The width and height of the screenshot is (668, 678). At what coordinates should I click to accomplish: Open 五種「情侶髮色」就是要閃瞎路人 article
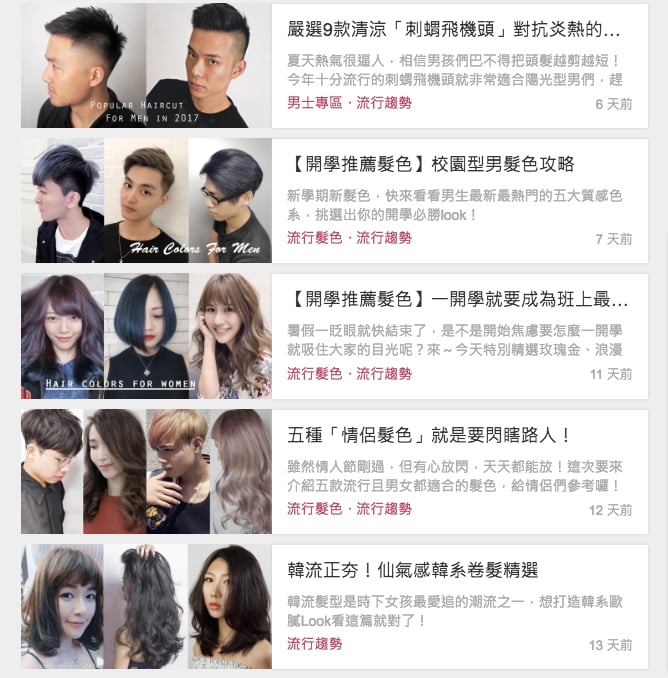(428, 435)
